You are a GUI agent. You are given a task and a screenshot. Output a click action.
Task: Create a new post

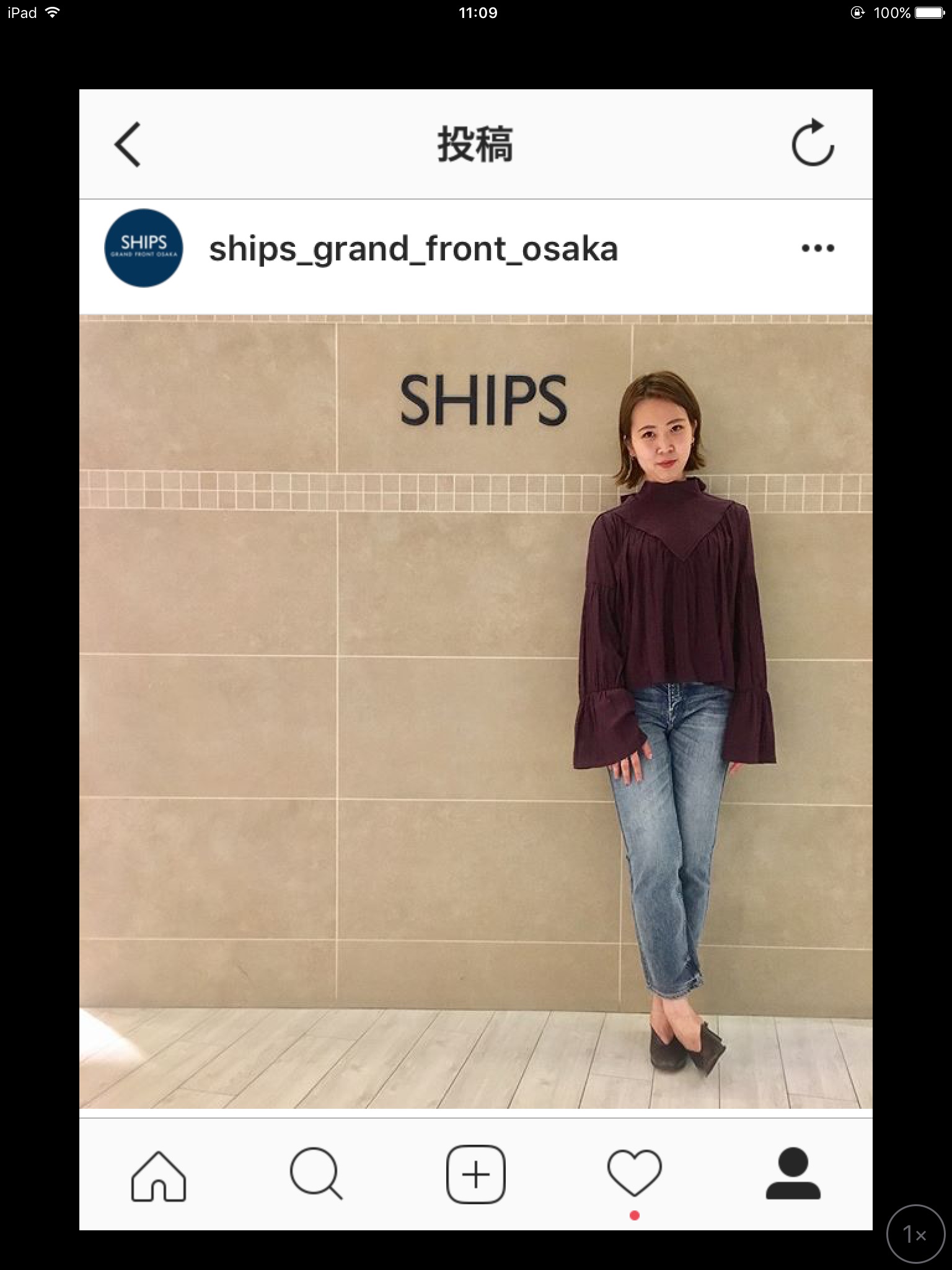(x=475, y=1175)
